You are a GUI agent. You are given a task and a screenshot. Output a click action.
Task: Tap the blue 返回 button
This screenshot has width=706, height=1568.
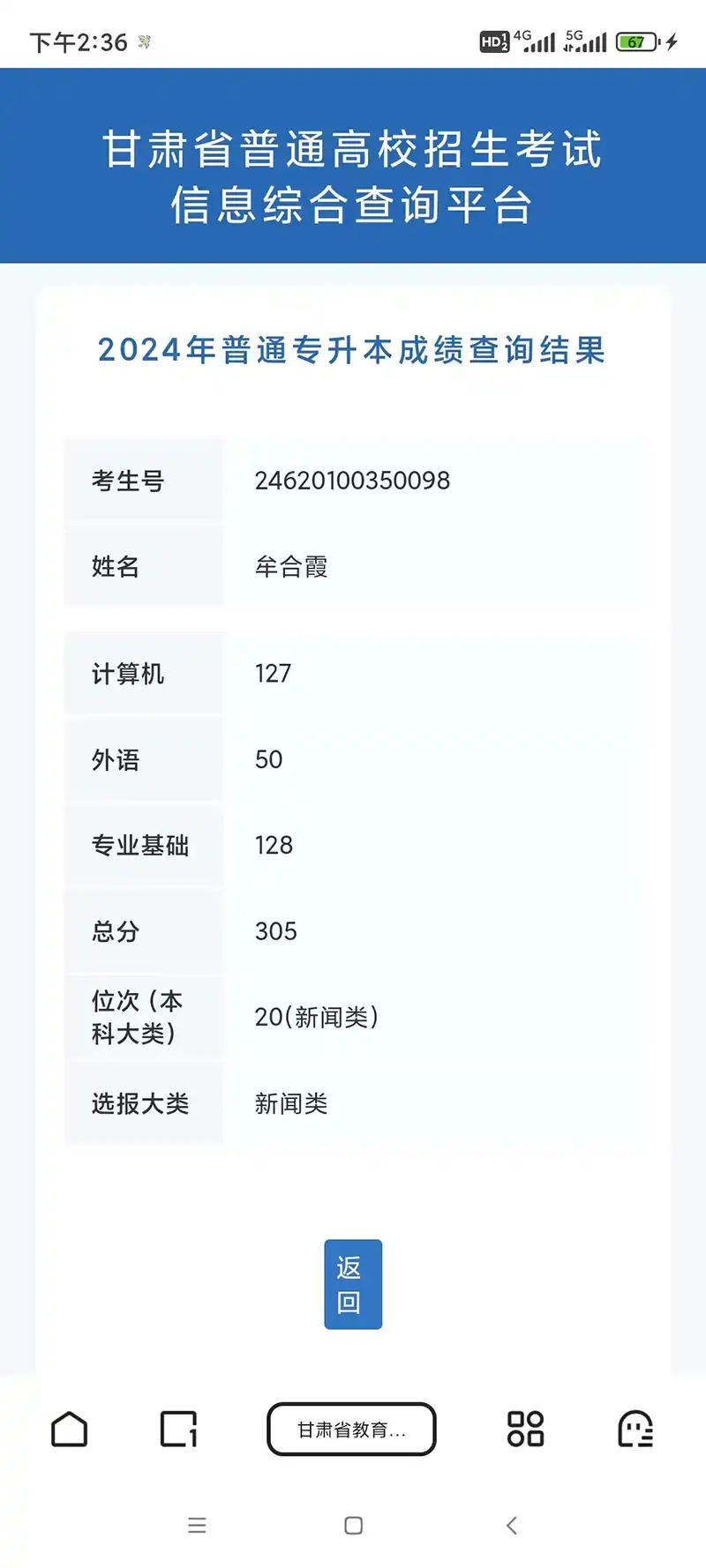353,1284
